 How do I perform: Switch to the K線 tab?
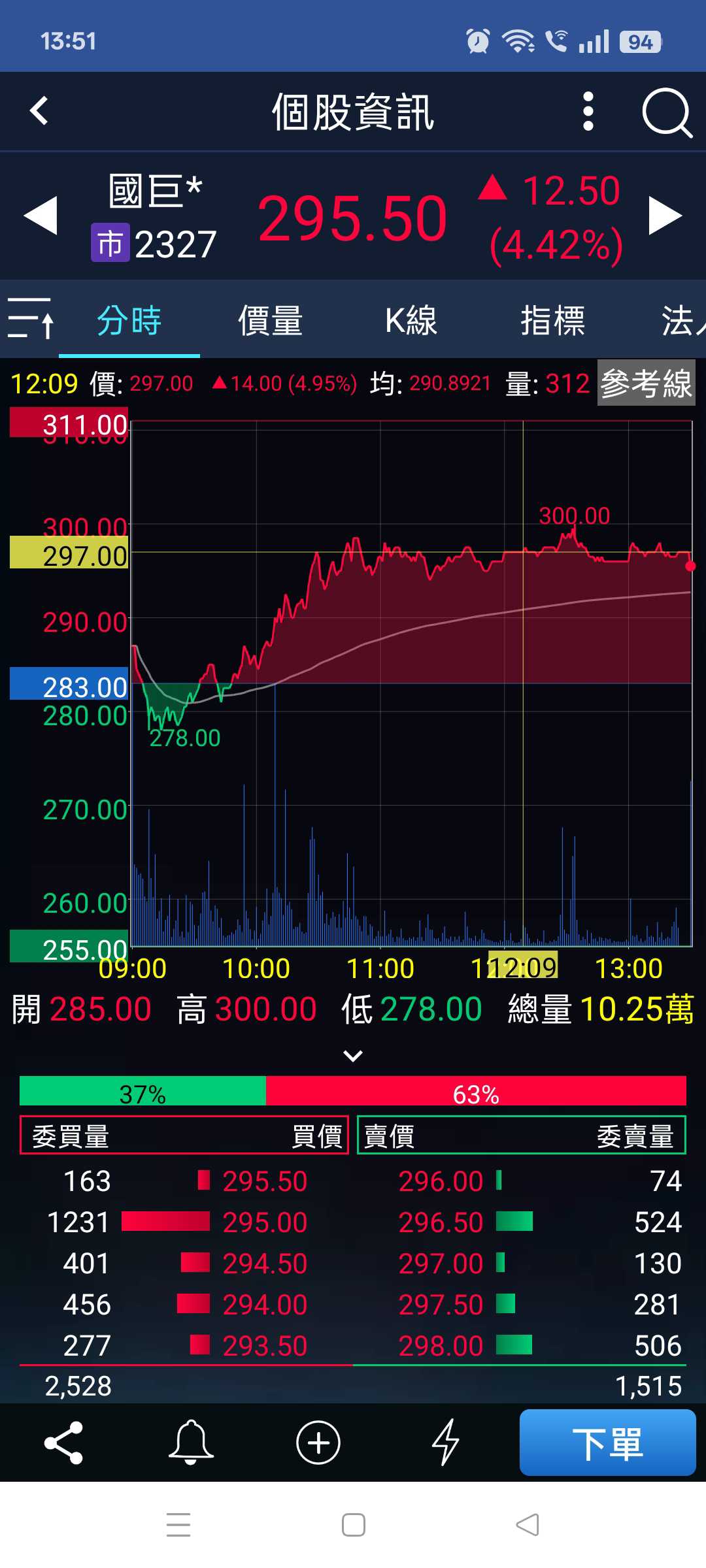(411, 321)
